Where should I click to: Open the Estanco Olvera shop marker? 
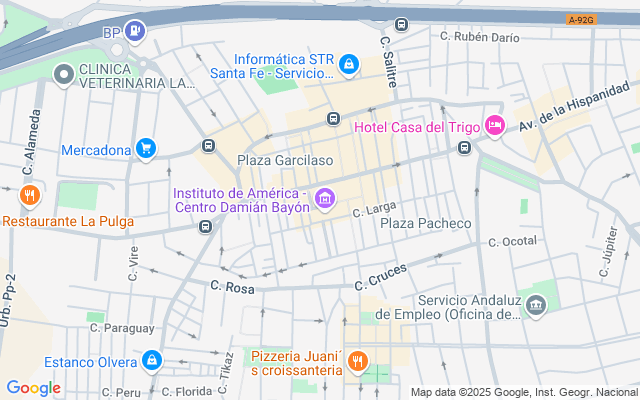[x=152, y=360]
